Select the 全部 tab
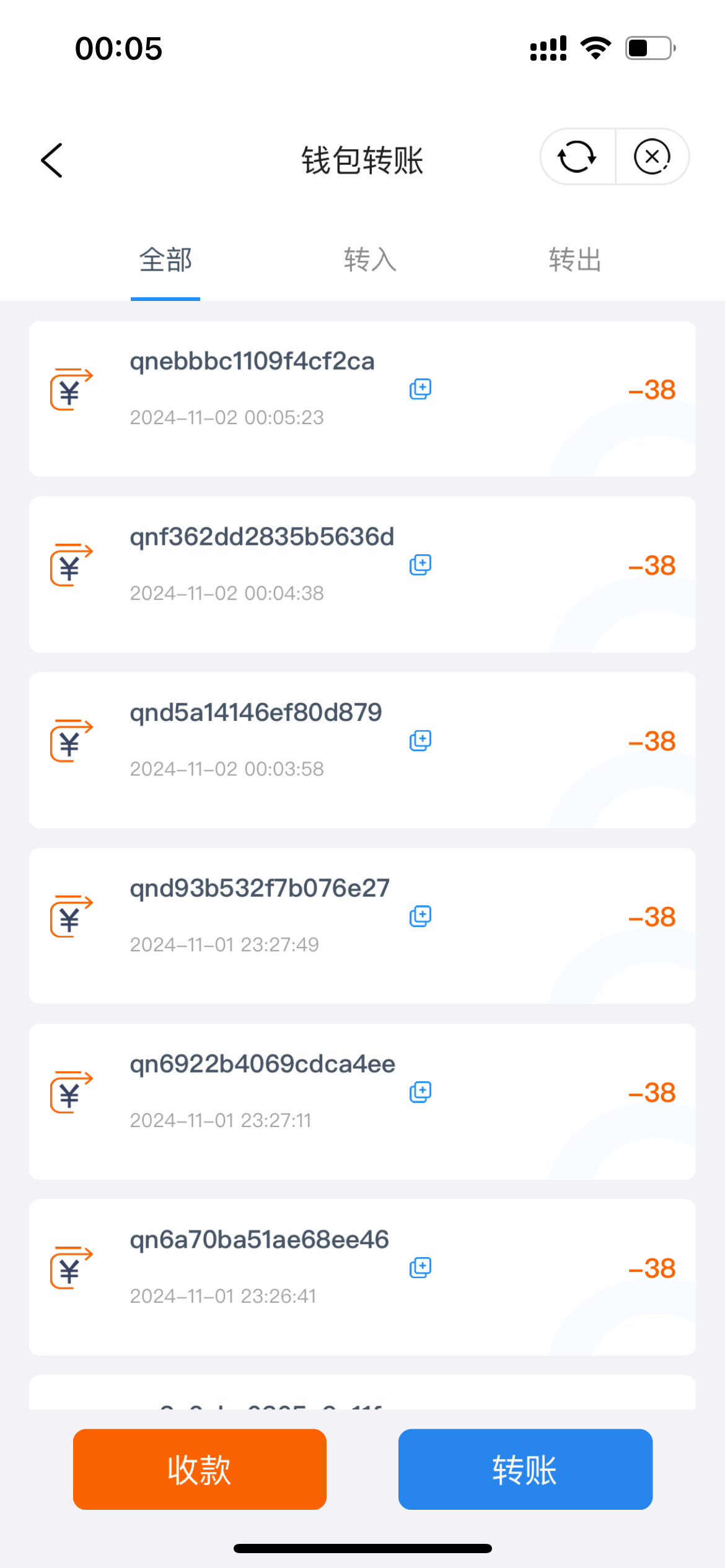Viewport: 725px width, 1568px height. click(x=165, y=259)
